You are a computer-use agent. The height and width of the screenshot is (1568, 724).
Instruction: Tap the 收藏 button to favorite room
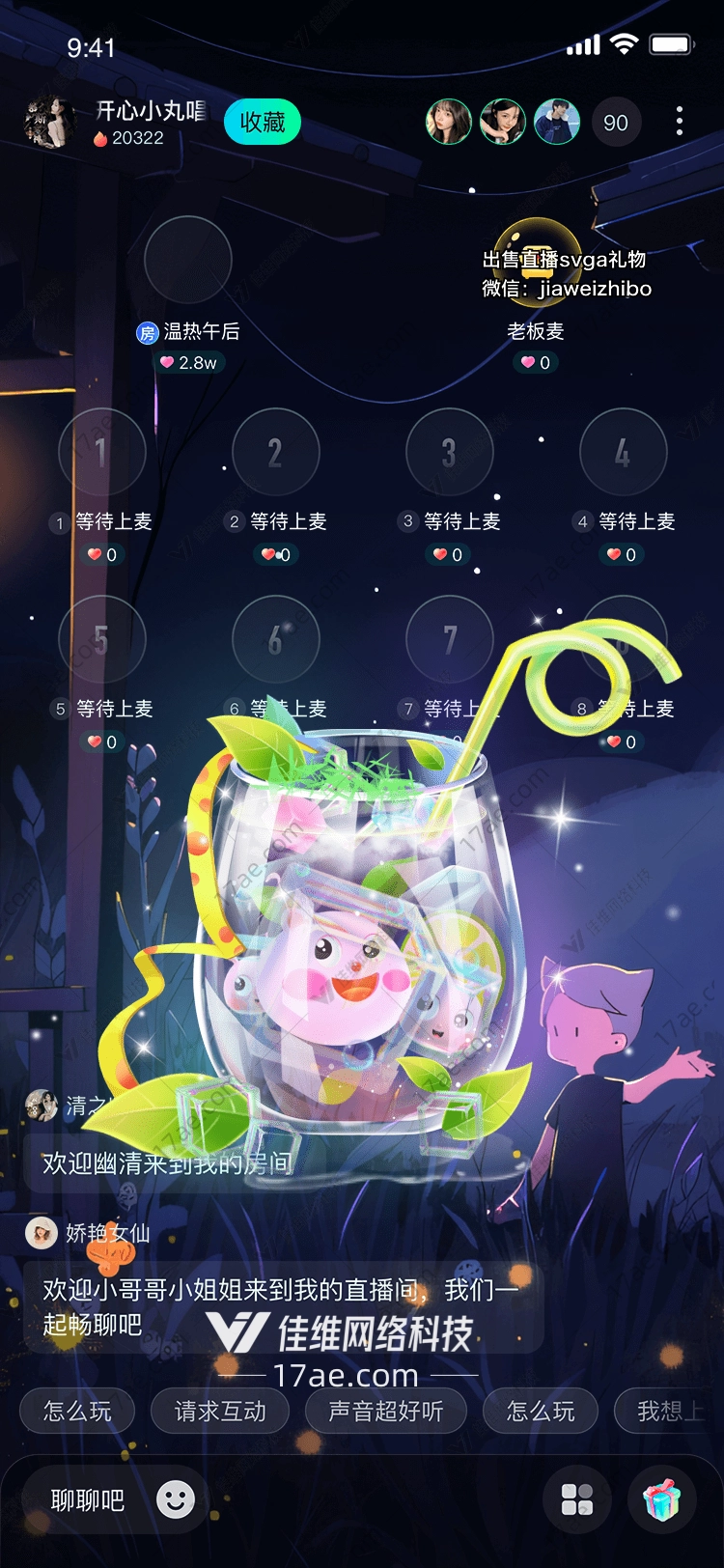click(x=262, y=123)
